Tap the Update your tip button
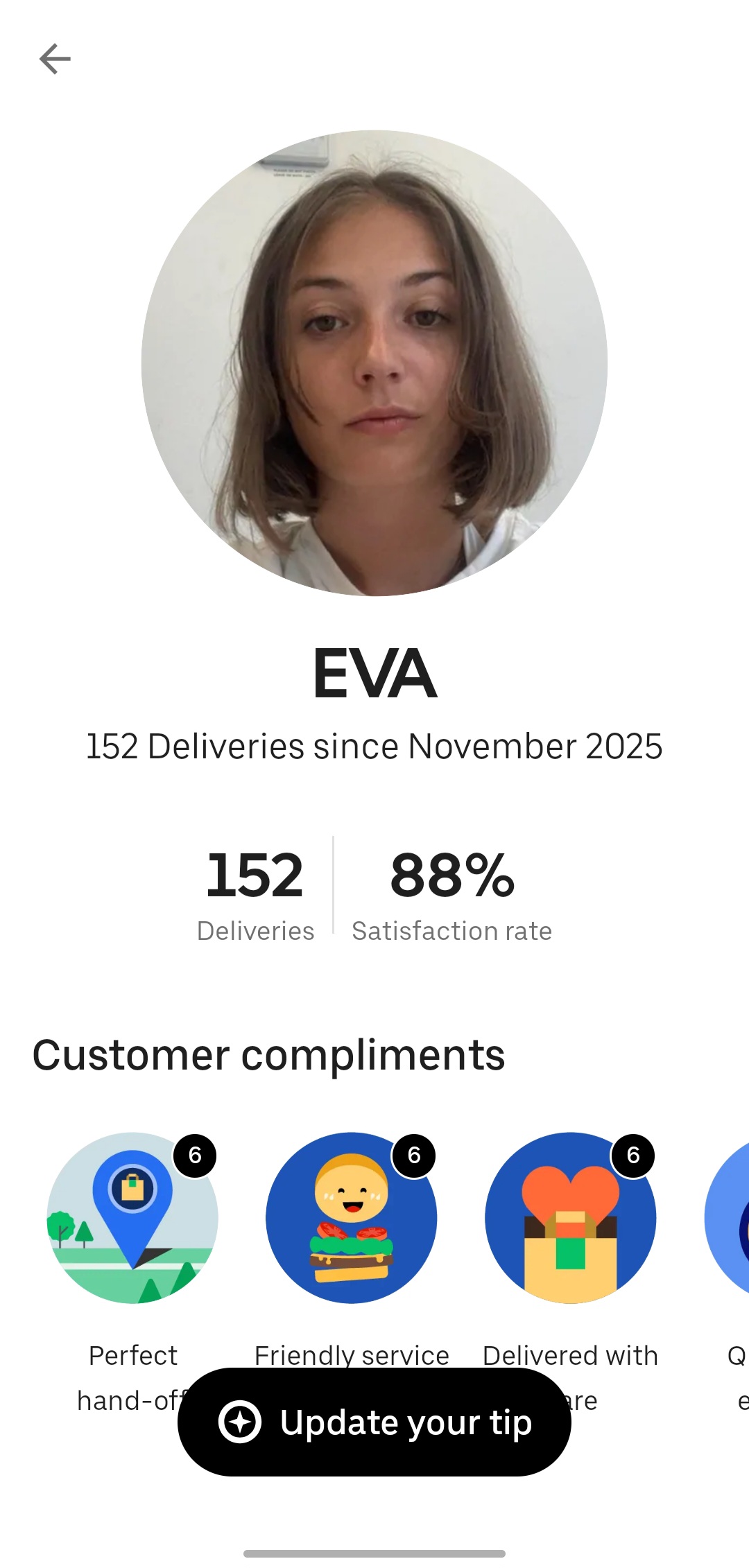 [374, 1422]
